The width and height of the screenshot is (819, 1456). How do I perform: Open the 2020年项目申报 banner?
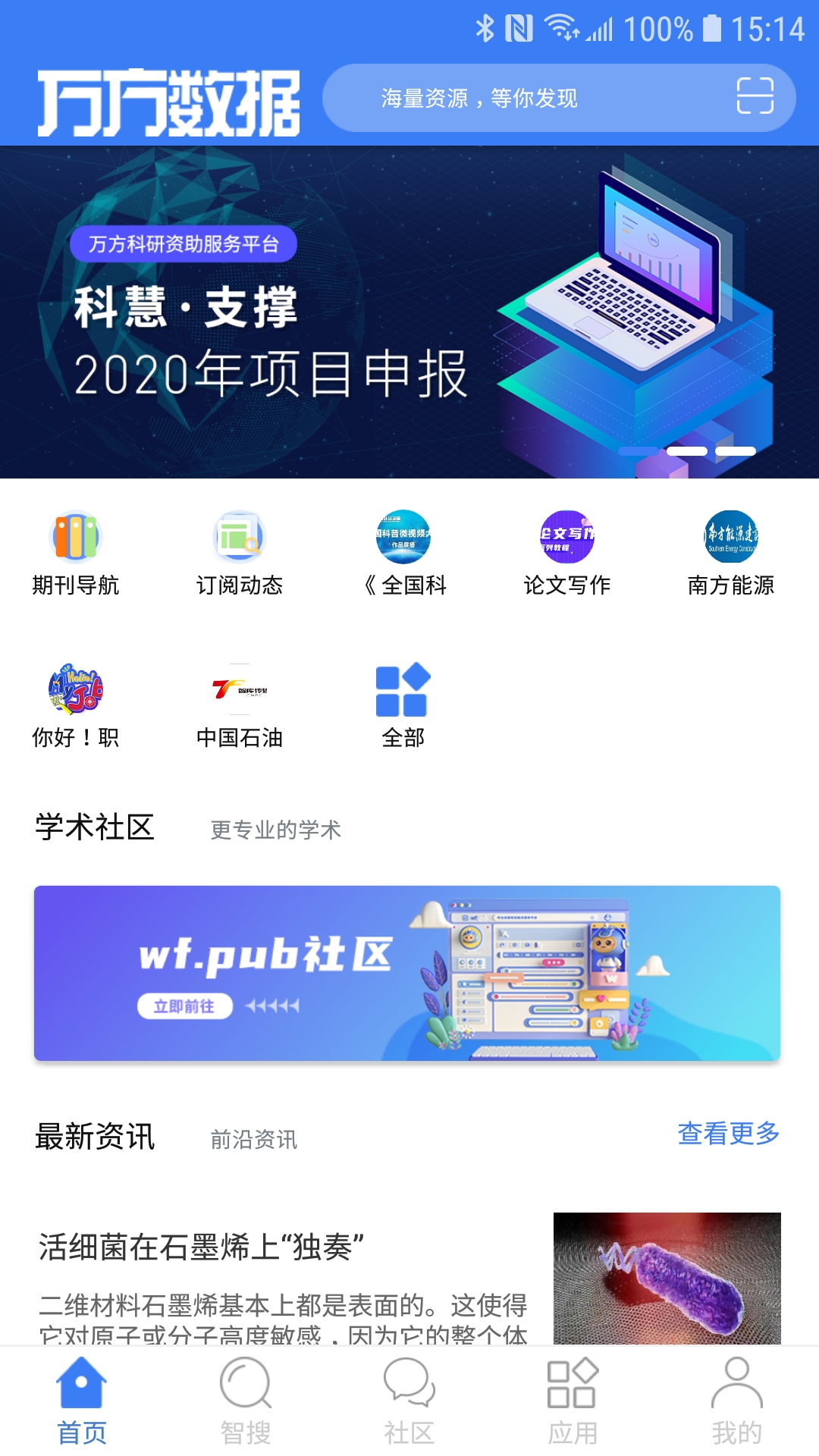click(x=409, y=312)
